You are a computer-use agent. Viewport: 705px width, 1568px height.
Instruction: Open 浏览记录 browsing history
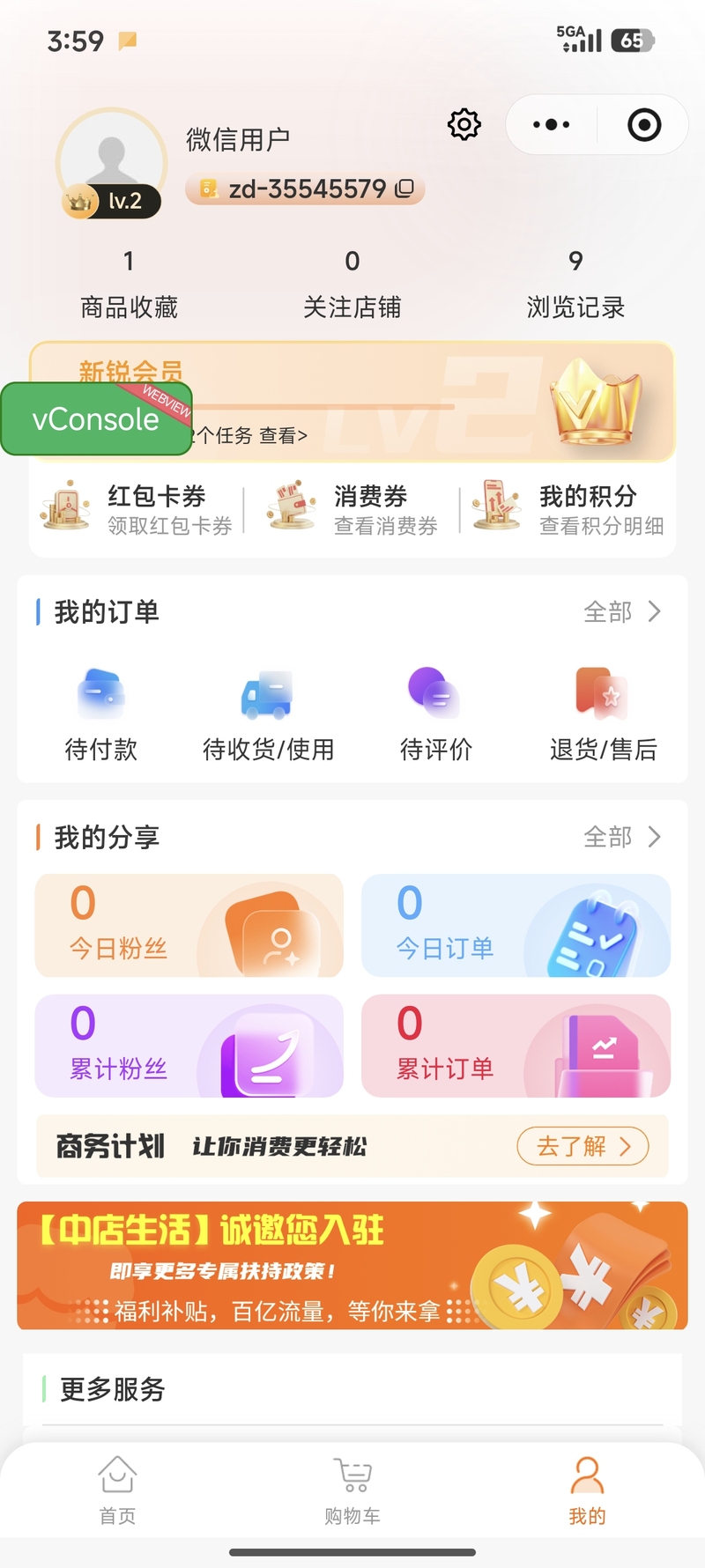click(575, 284)
